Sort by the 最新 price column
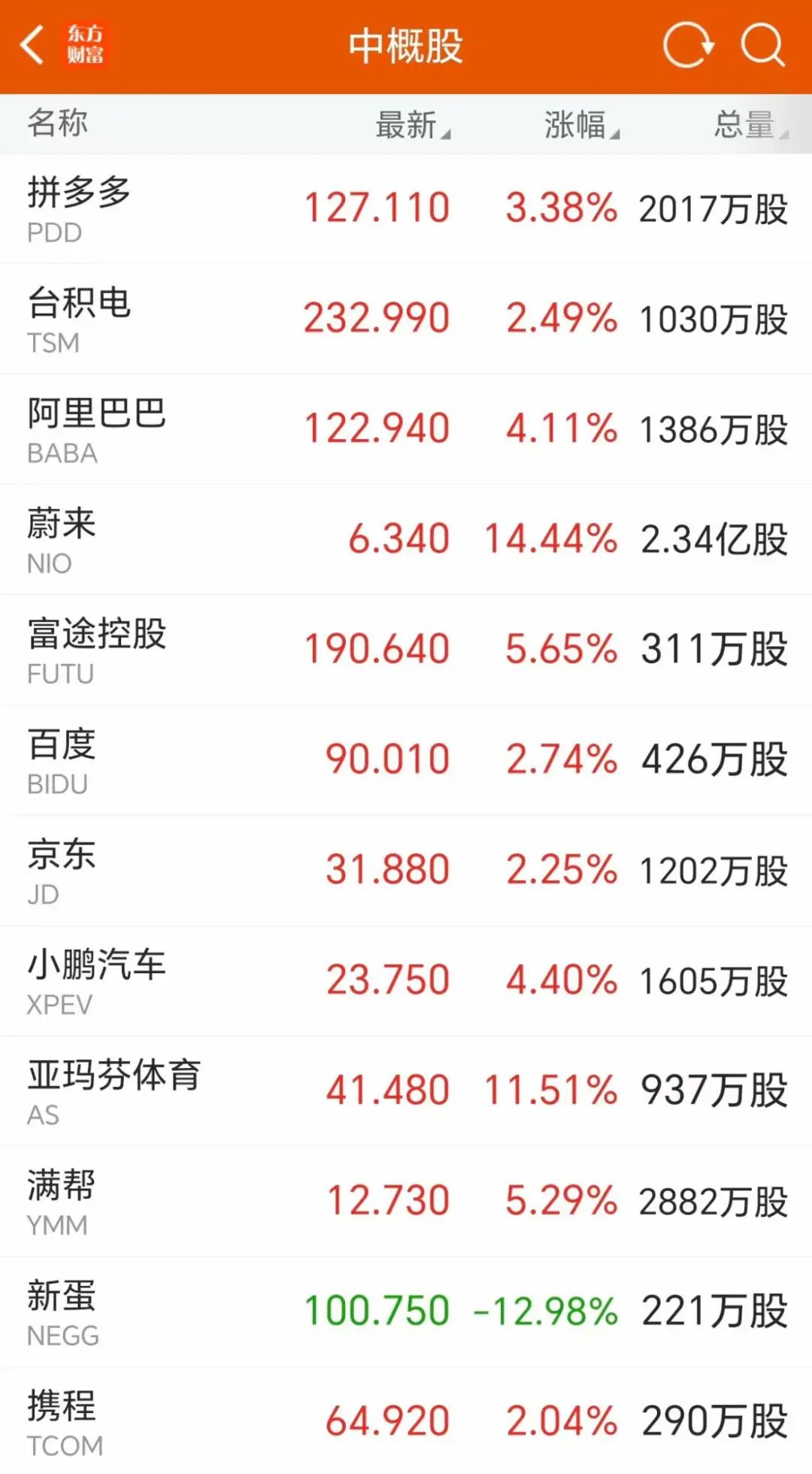 click(413, 124)
